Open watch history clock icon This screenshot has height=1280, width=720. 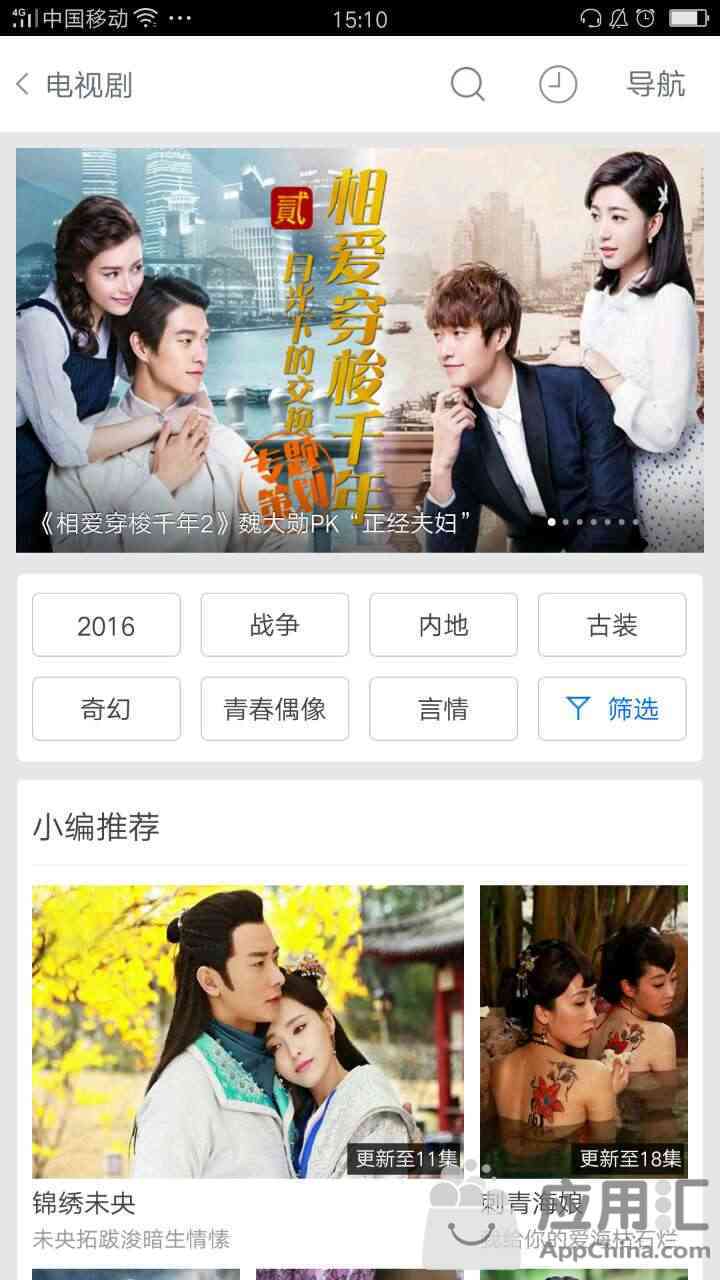tap(558, 85)
